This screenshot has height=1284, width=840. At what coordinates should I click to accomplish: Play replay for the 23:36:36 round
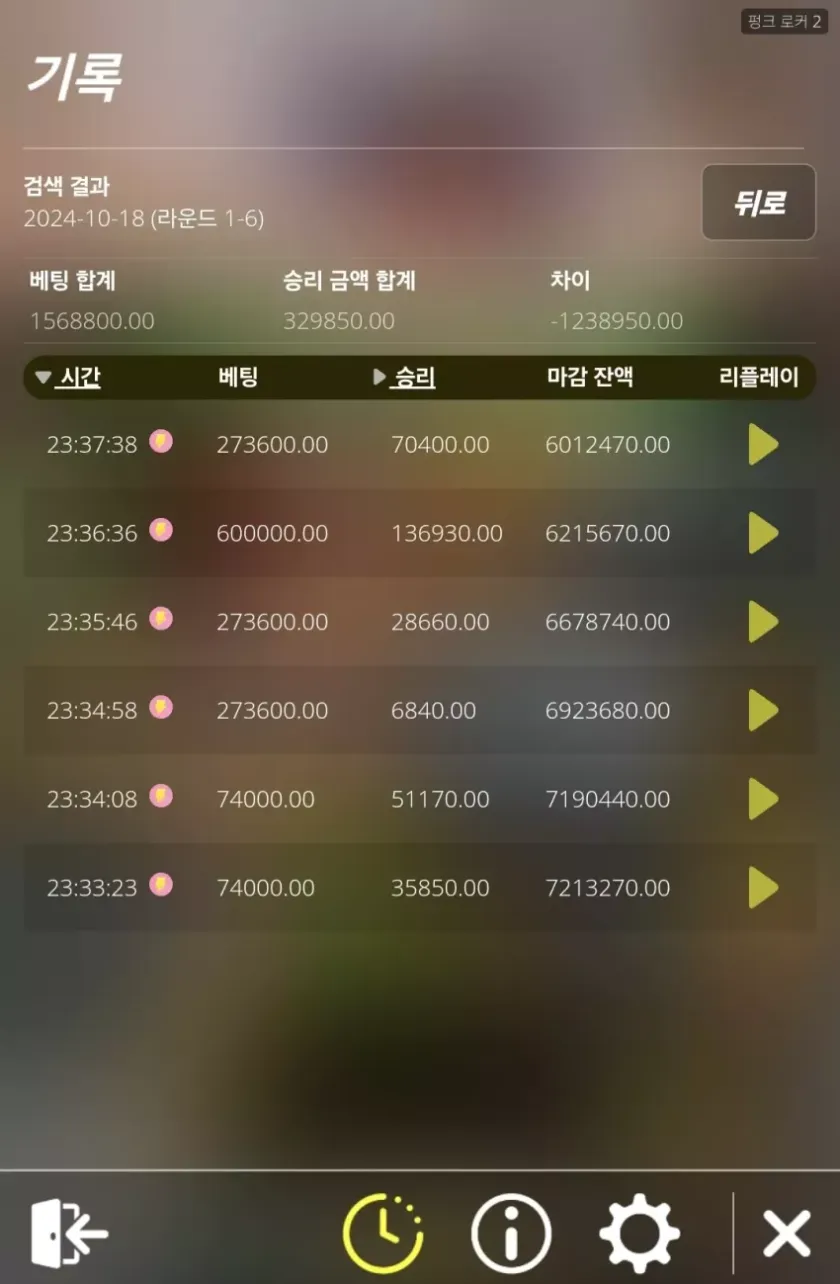[x=763, y=533]
